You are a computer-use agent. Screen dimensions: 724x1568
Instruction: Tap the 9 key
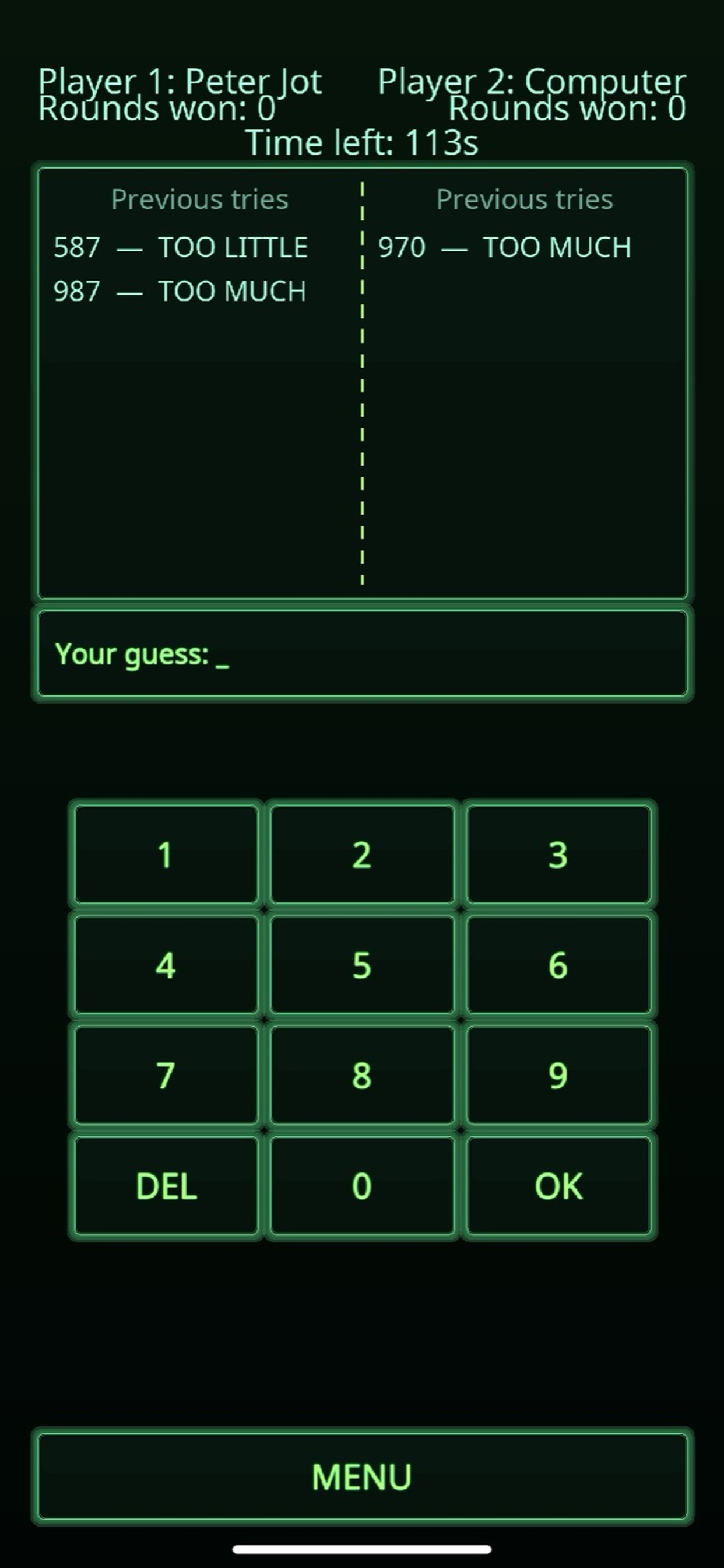coord(558,1075)
